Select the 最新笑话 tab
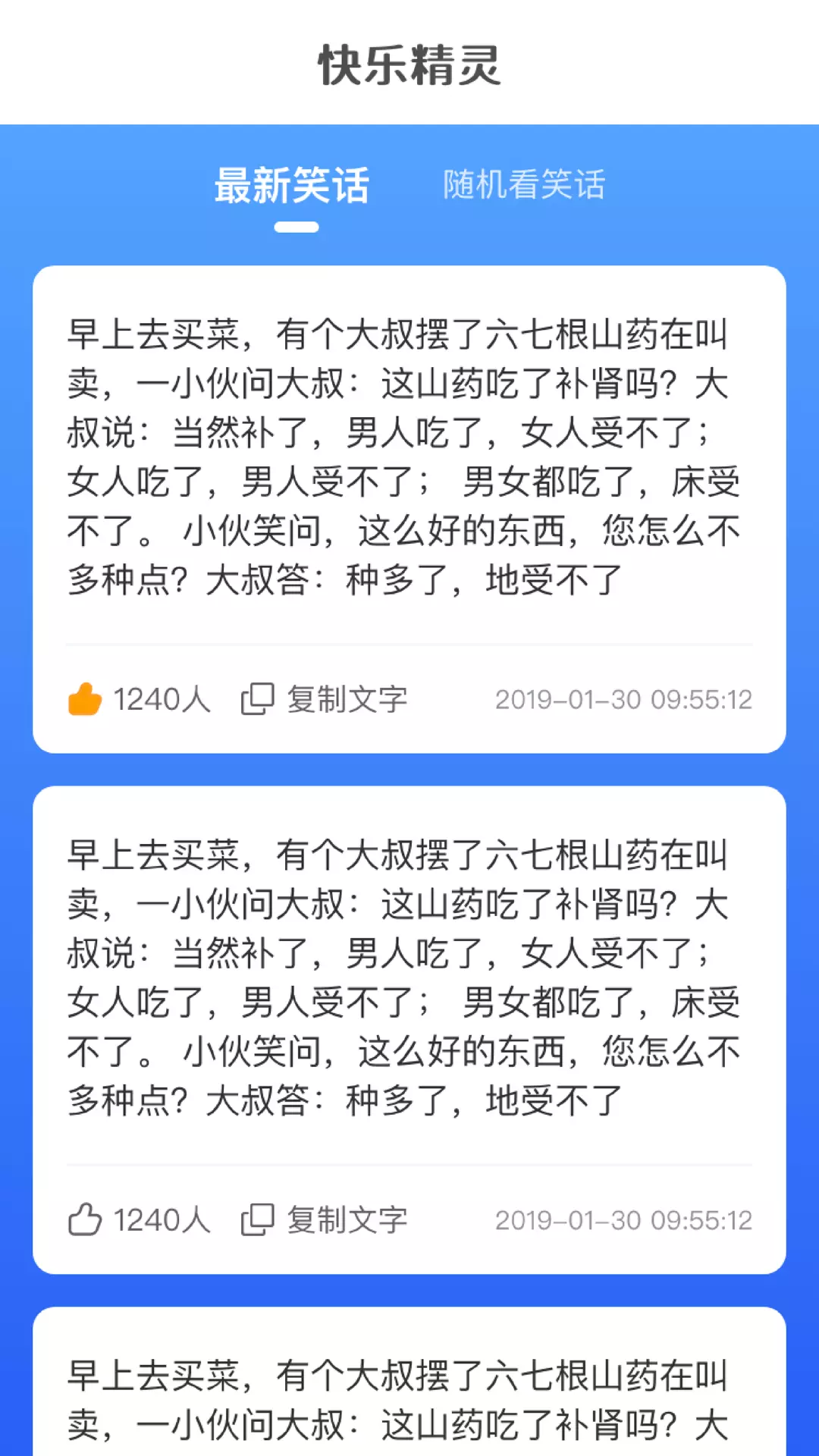 pos(292,186)
